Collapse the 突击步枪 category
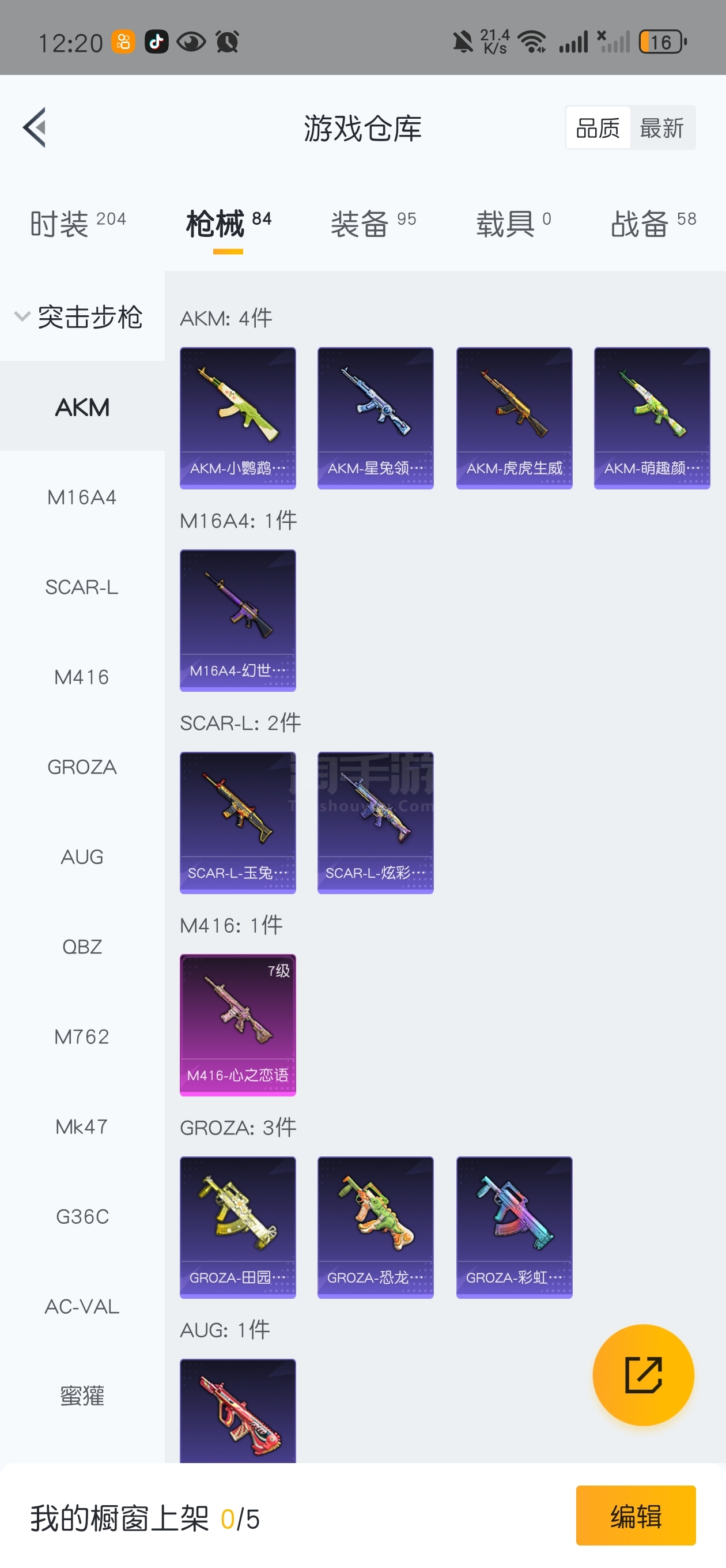 pyautogui.click(x=79, y=317)
